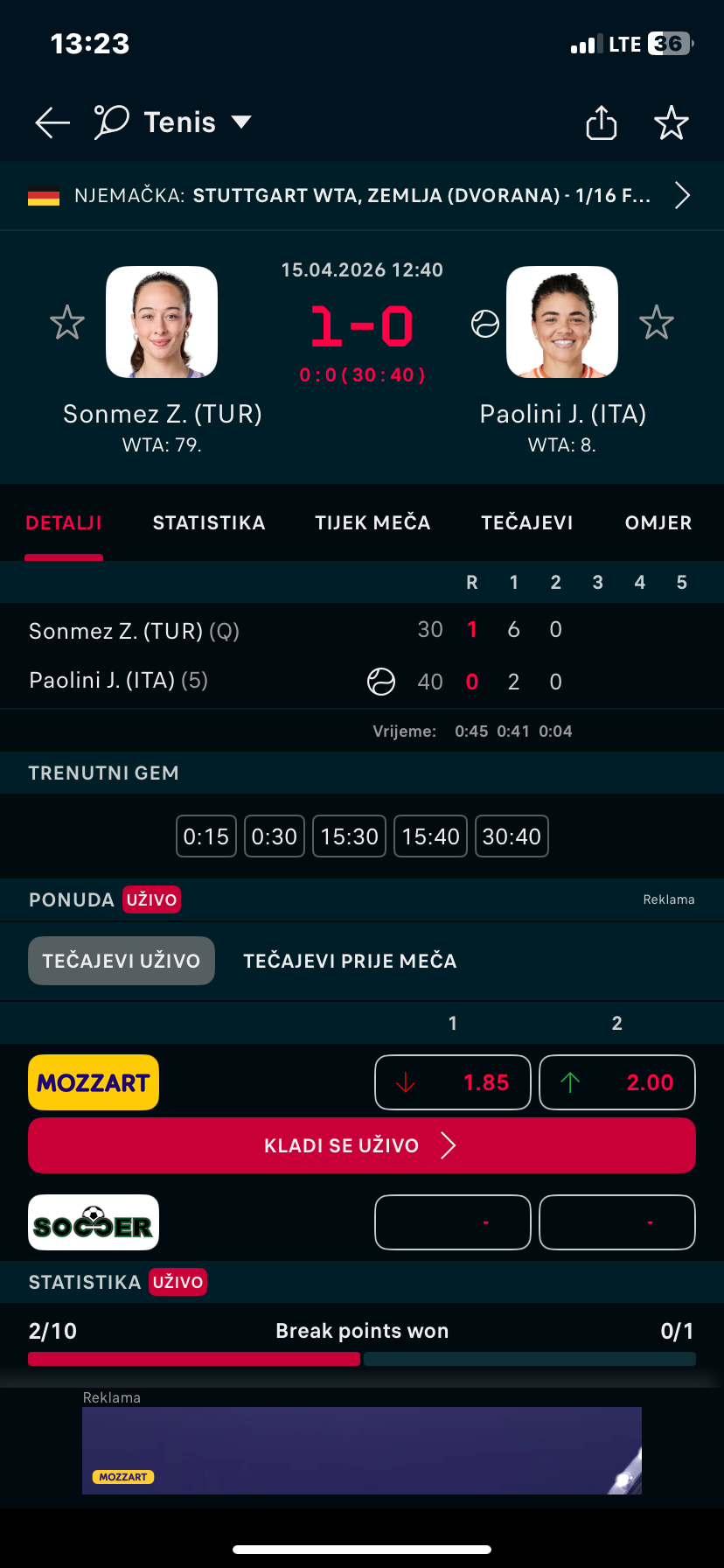Favorite Sonmez Z. with the star
The height and width of the screenshot is (1568, 724).
tap(67, 323)
